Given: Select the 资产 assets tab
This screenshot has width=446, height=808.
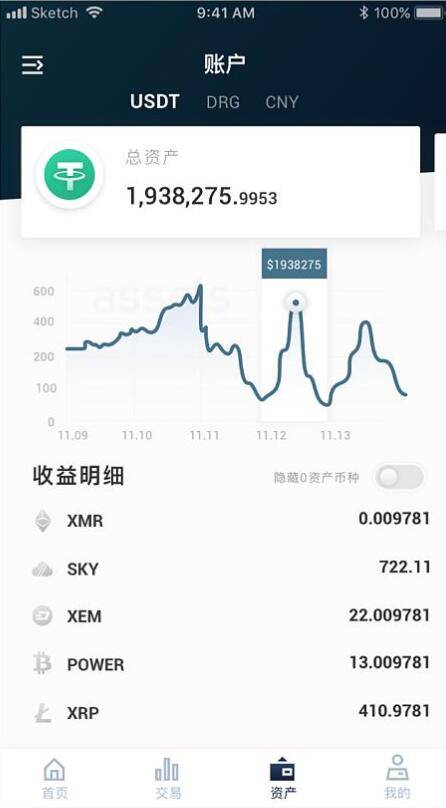Looking at the screenshot, I should coord(283,778).
